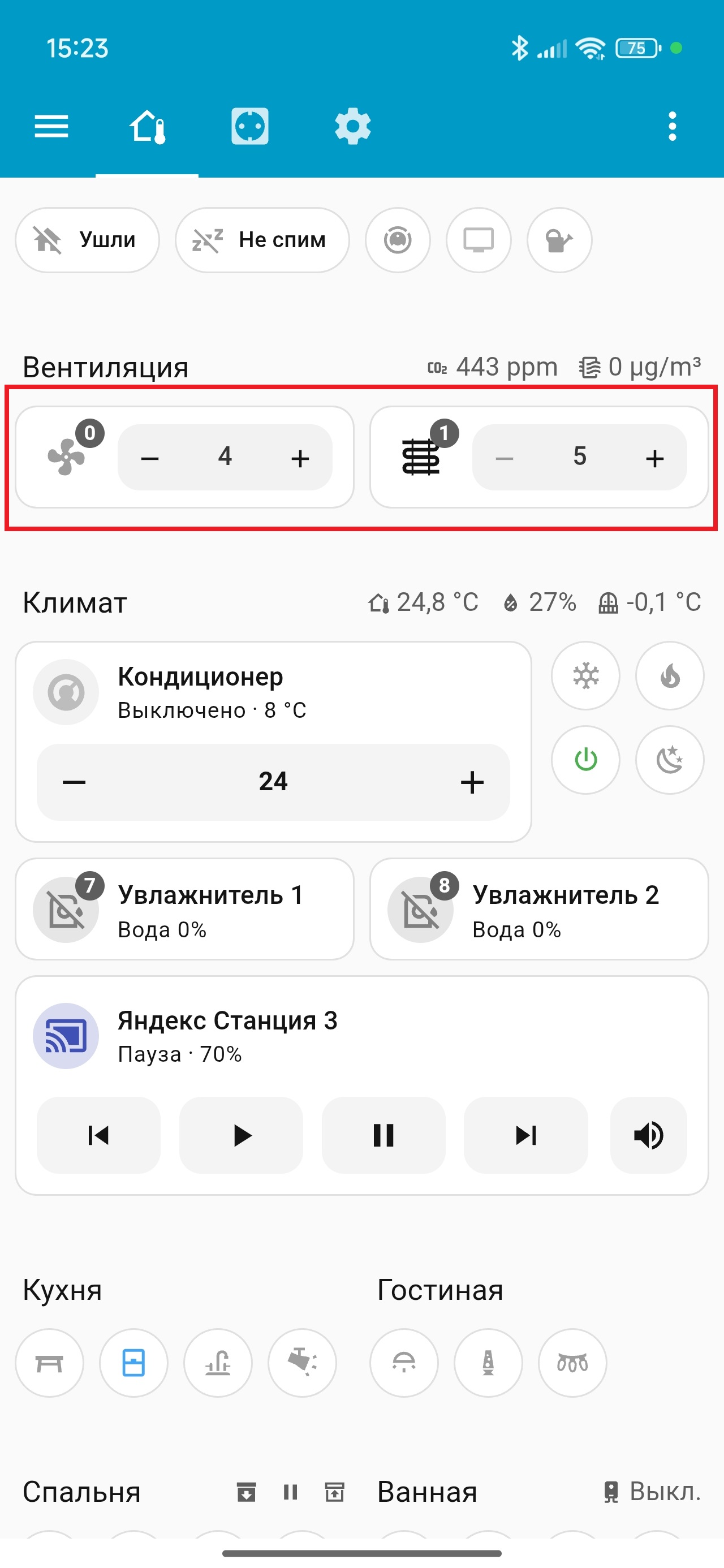Open the navigation hamburger menu
This screenshot has width=724, height=1568.
[x=51, y=126]
